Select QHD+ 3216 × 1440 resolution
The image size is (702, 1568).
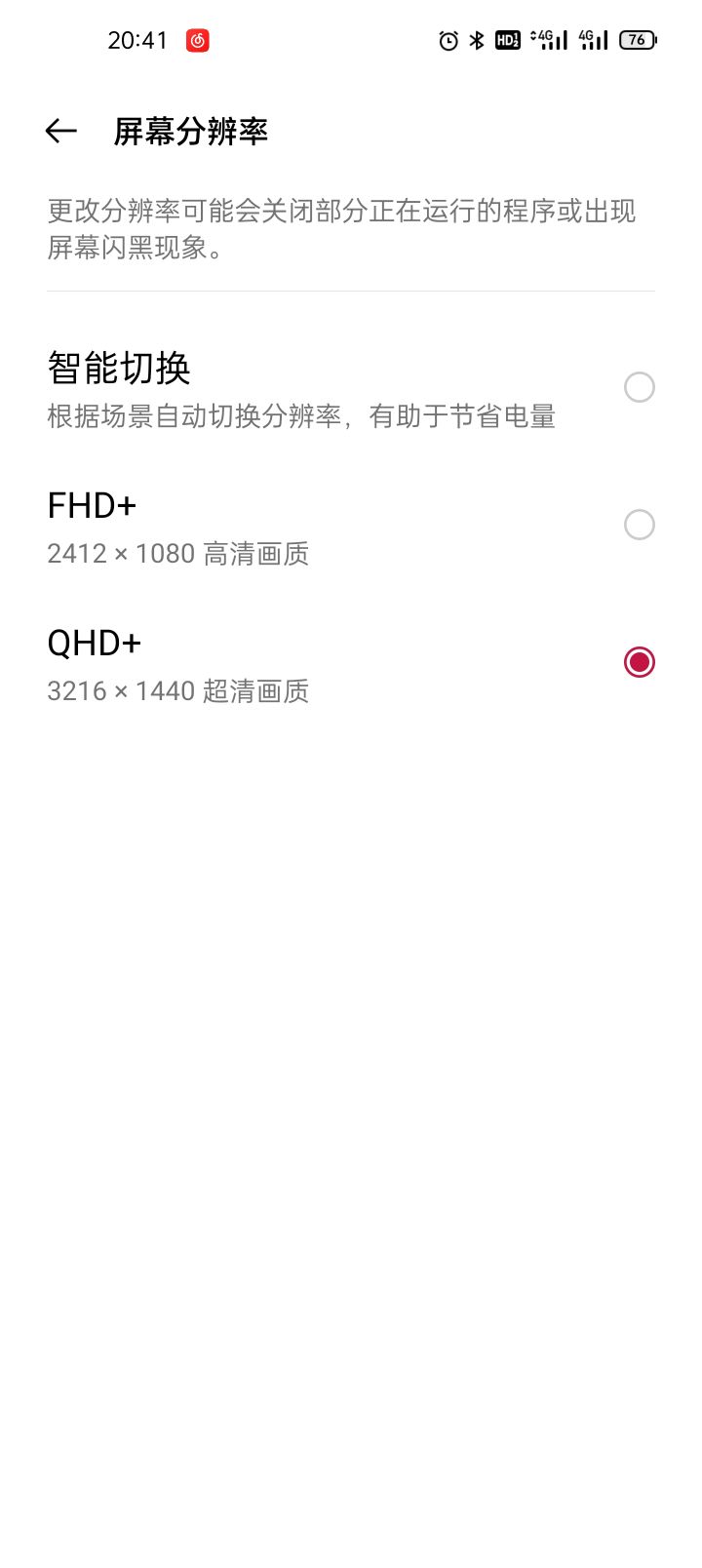click(x=351, y=663)
